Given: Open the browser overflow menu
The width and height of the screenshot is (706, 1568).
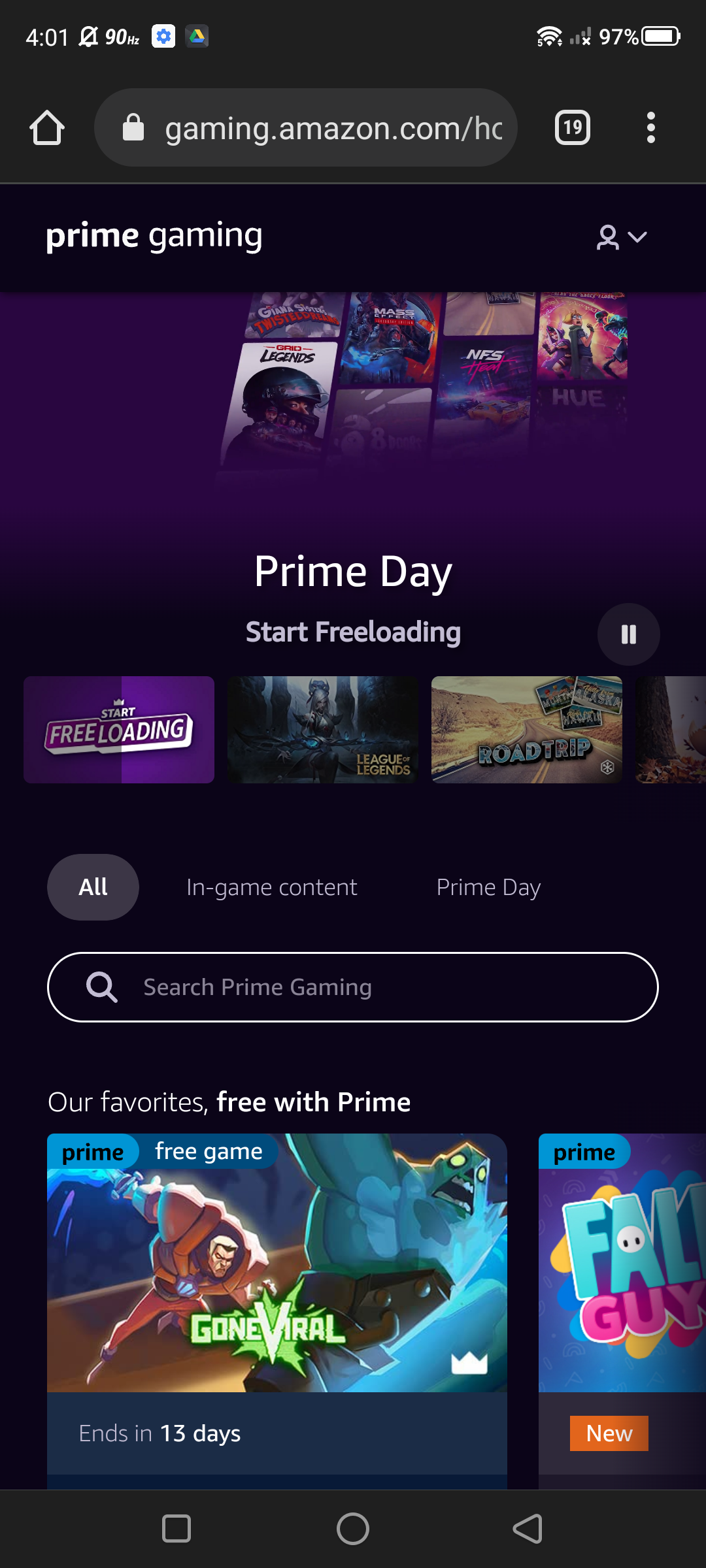Looking at the screenshot, I should [x=650, y=127].
